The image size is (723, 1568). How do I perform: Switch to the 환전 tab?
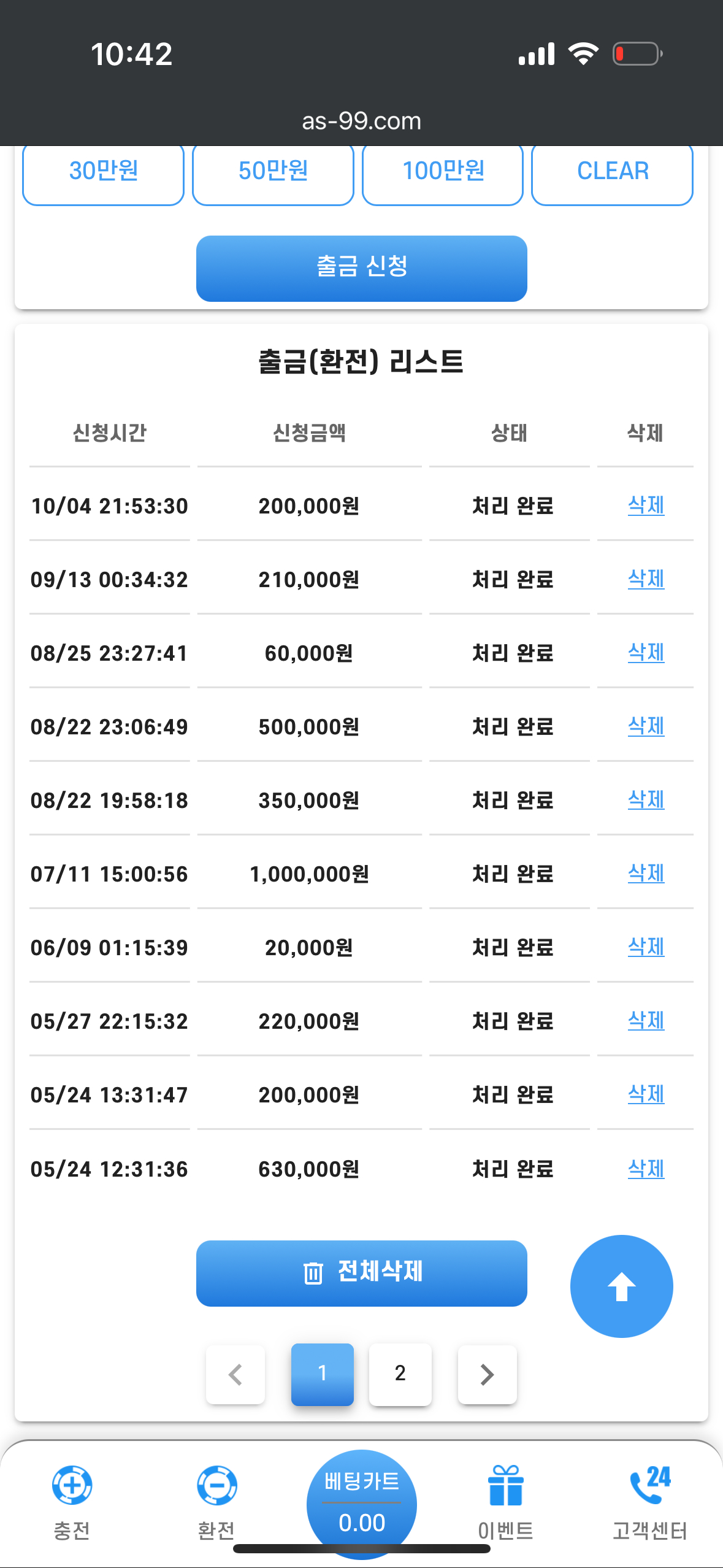(216, 1502)
